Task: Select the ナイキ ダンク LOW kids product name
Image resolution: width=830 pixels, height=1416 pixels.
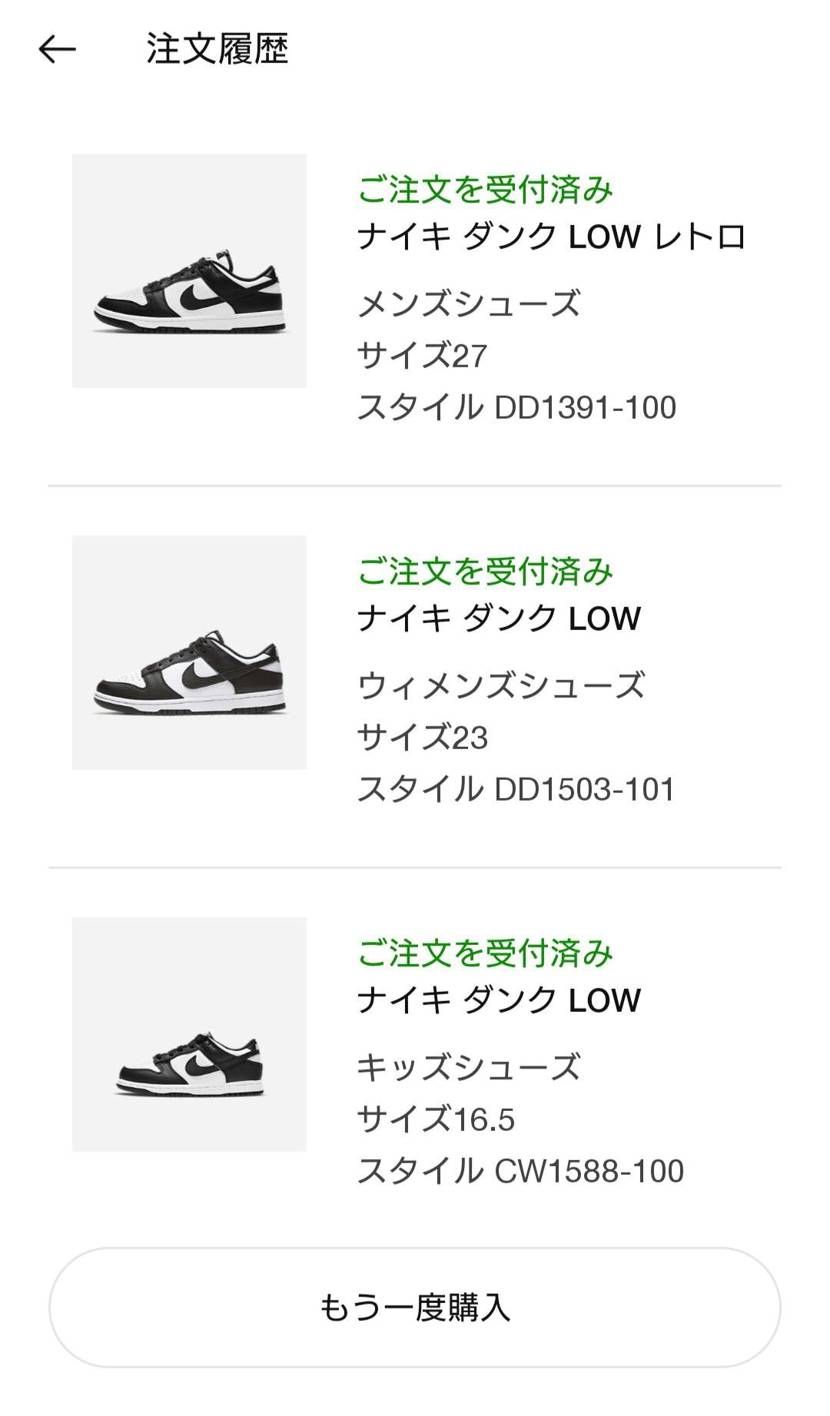Action: (x=500, y=1000)
